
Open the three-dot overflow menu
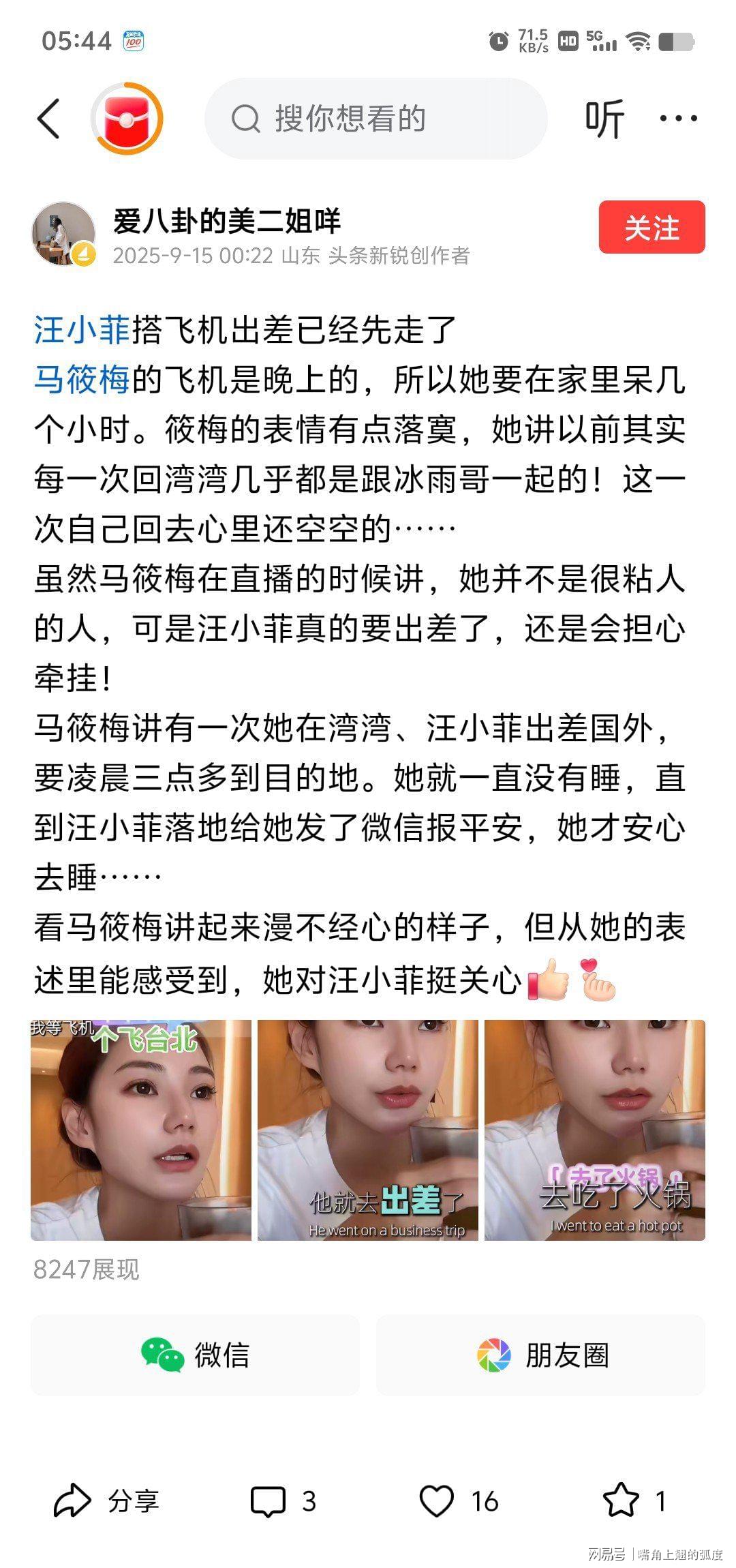pyautogui.click(x=678, y=119)
